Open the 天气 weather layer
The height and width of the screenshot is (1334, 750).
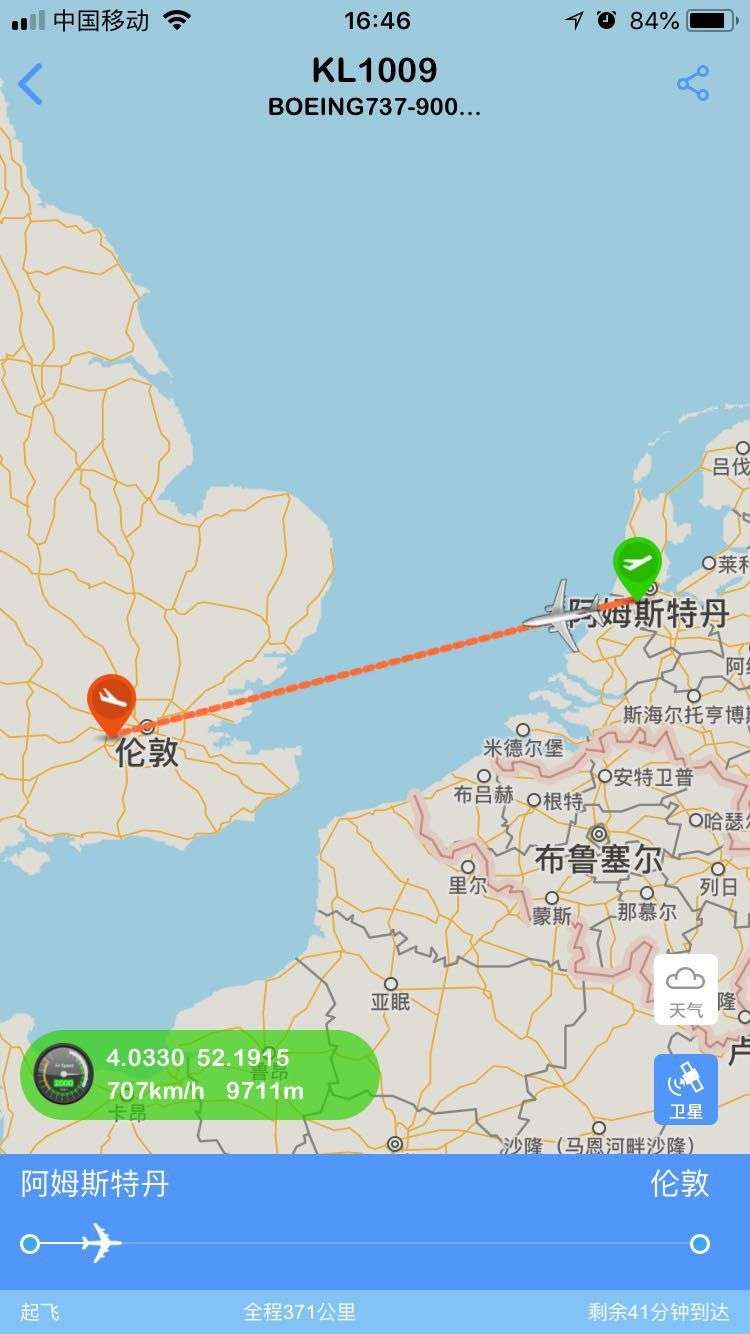[686, 989]
